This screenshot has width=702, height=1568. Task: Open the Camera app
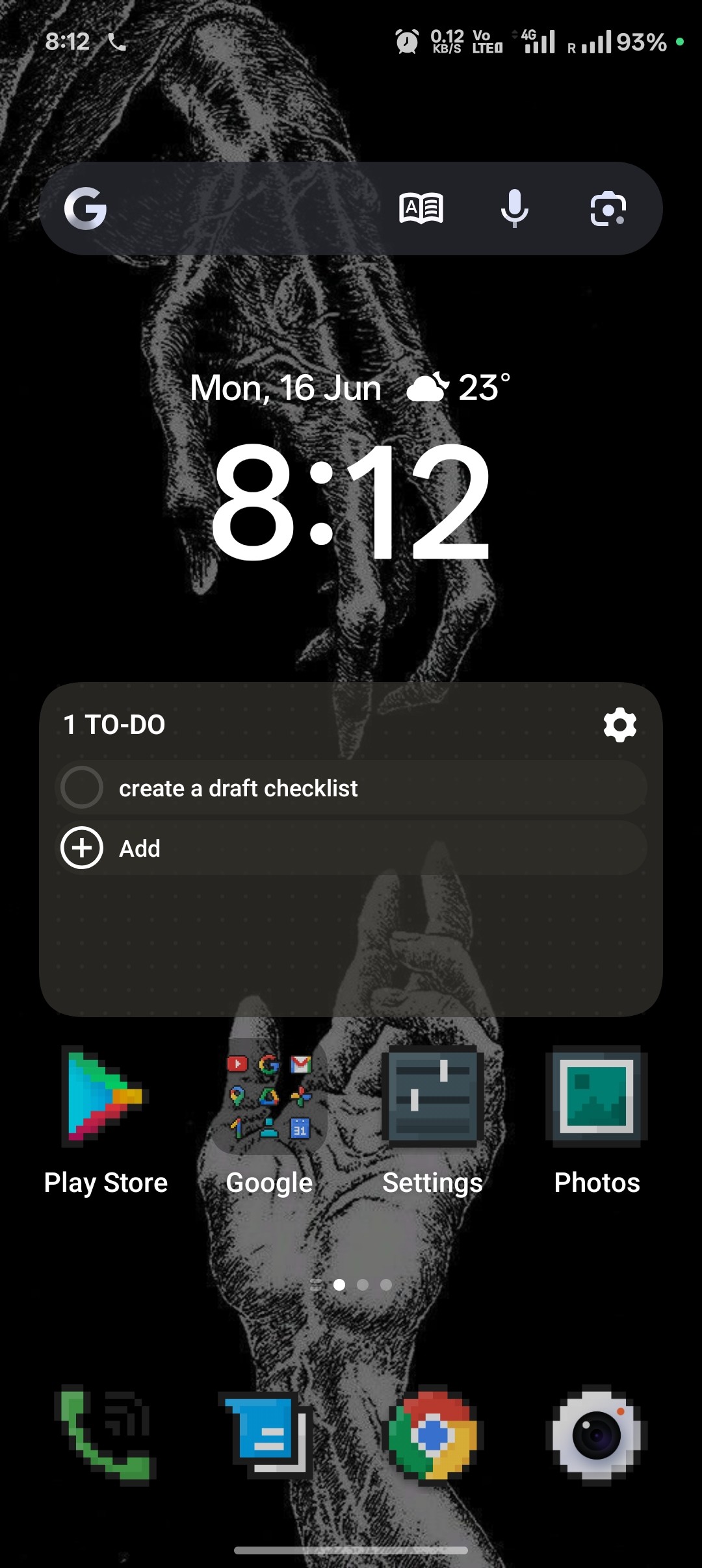click(x=597, y=1435)
